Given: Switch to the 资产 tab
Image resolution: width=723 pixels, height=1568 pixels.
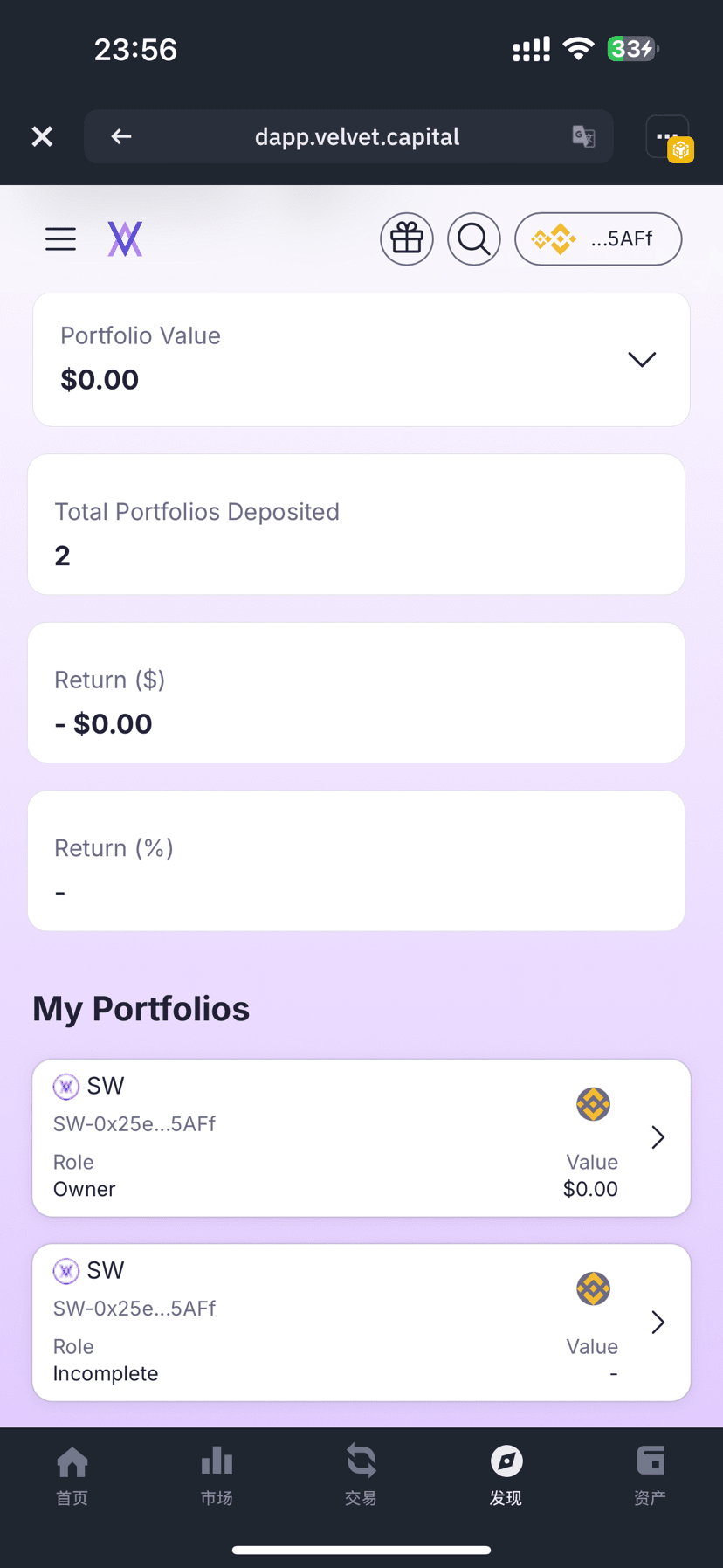Looking at the screenshot, I should pyautogui.click(x=651, y=1476).
